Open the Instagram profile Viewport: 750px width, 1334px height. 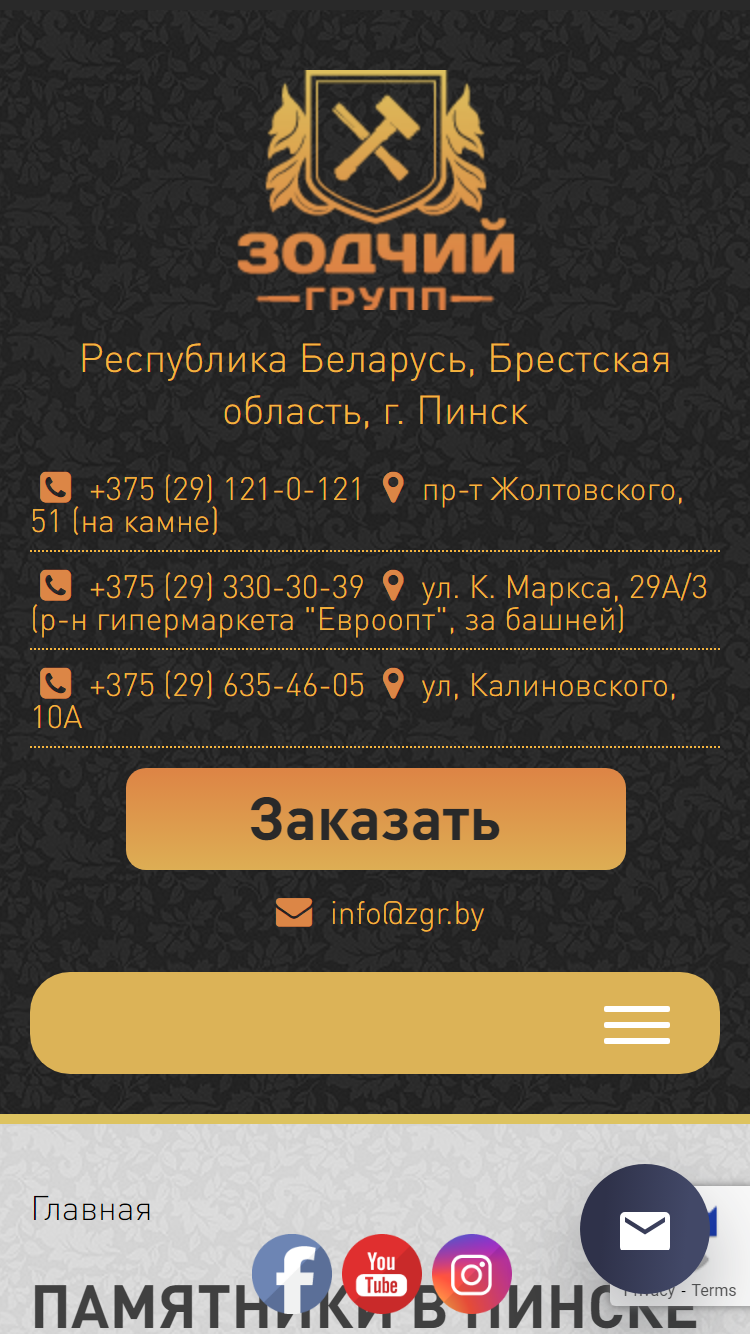tap(472, 1274)
